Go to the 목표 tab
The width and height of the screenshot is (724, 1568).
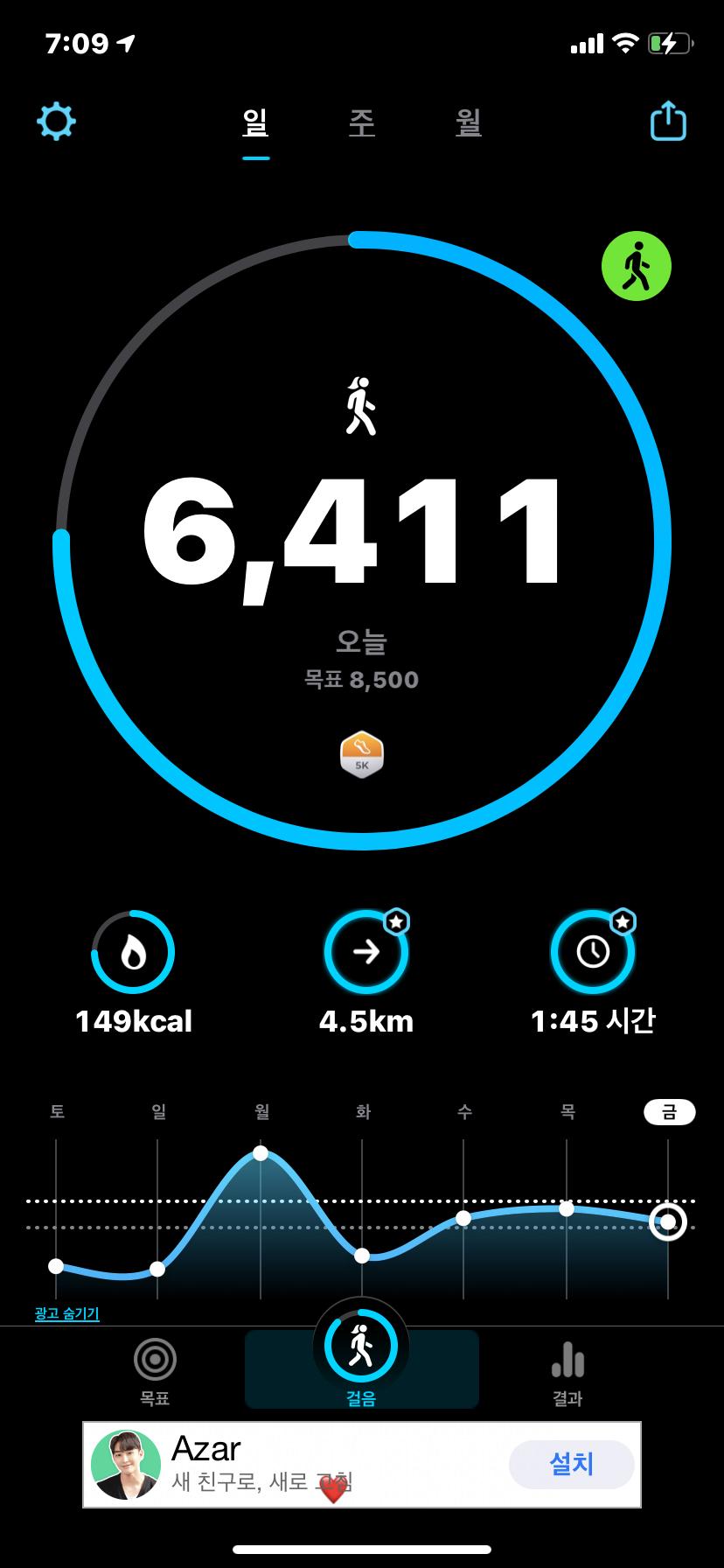point(155,1369)
